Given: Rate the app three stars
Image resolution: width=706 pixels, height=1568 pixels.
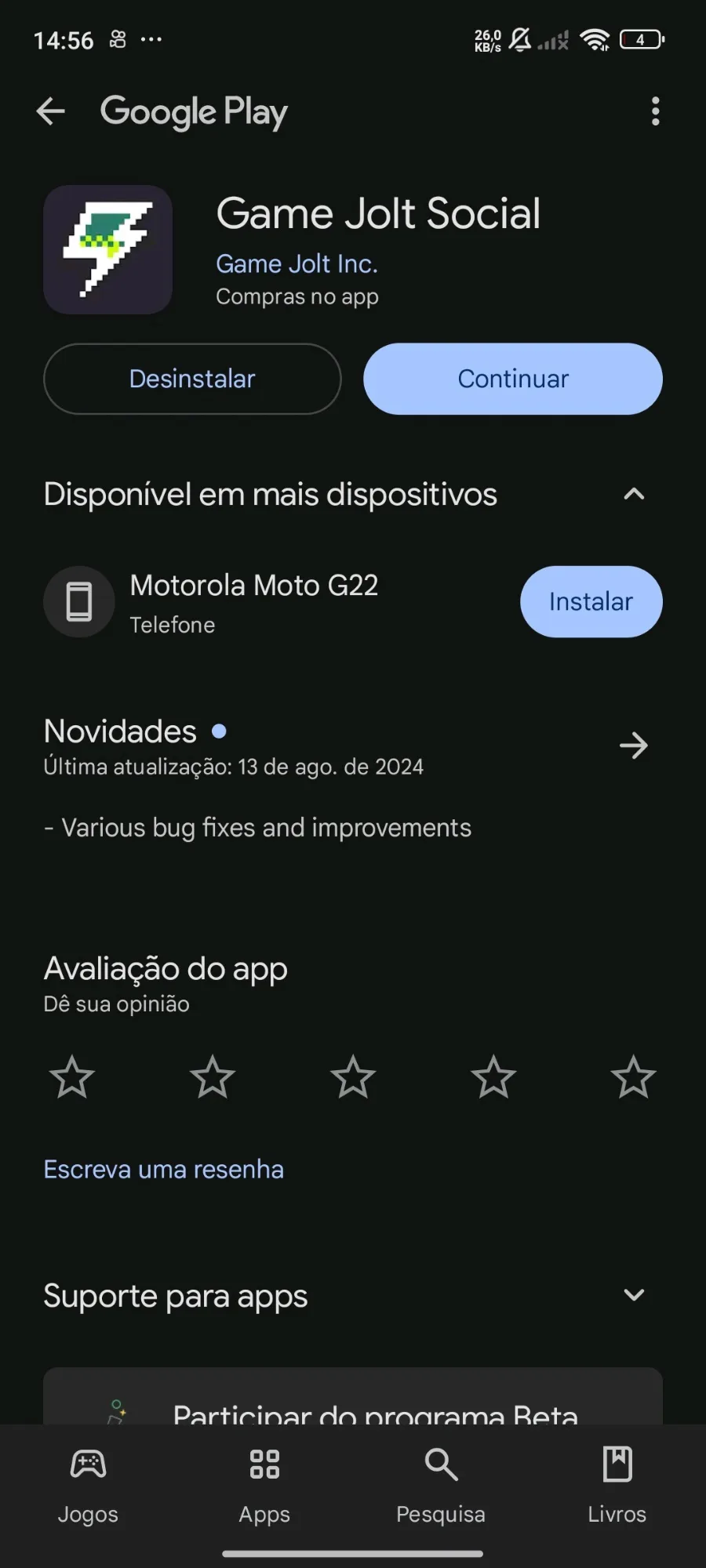Looking at the screenshot, I should (353, 1076).
